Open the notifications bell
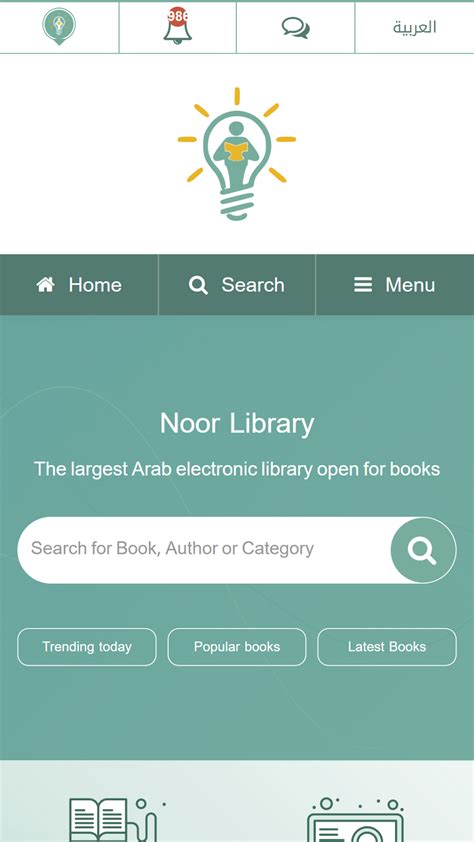The height and width of the screenshot is (842, 474). coord(178,26)
